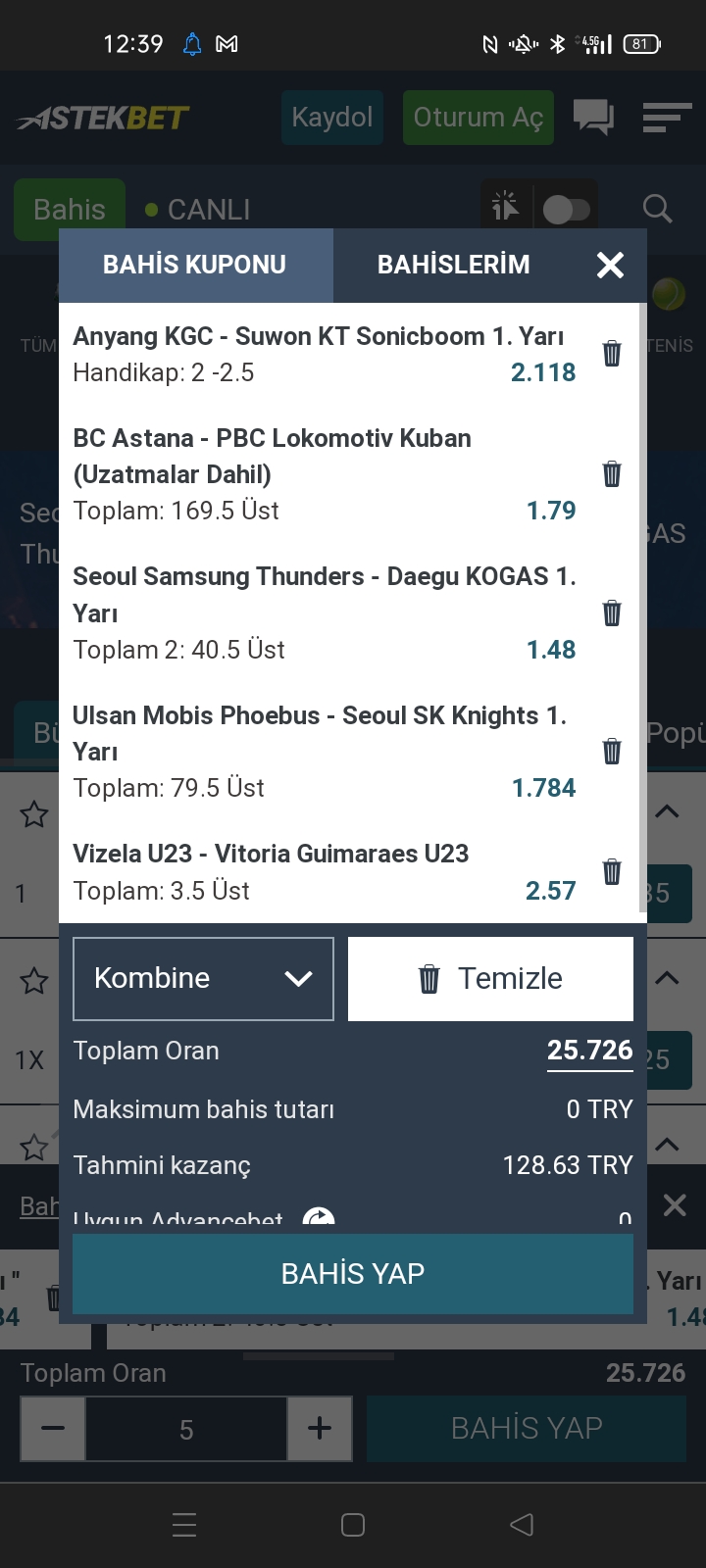The width and height of the screenshot is (706, 1568).
Task: Delete the Vizela U23 - Vitoria Guimaraes bet
Action: coord(612,871)
